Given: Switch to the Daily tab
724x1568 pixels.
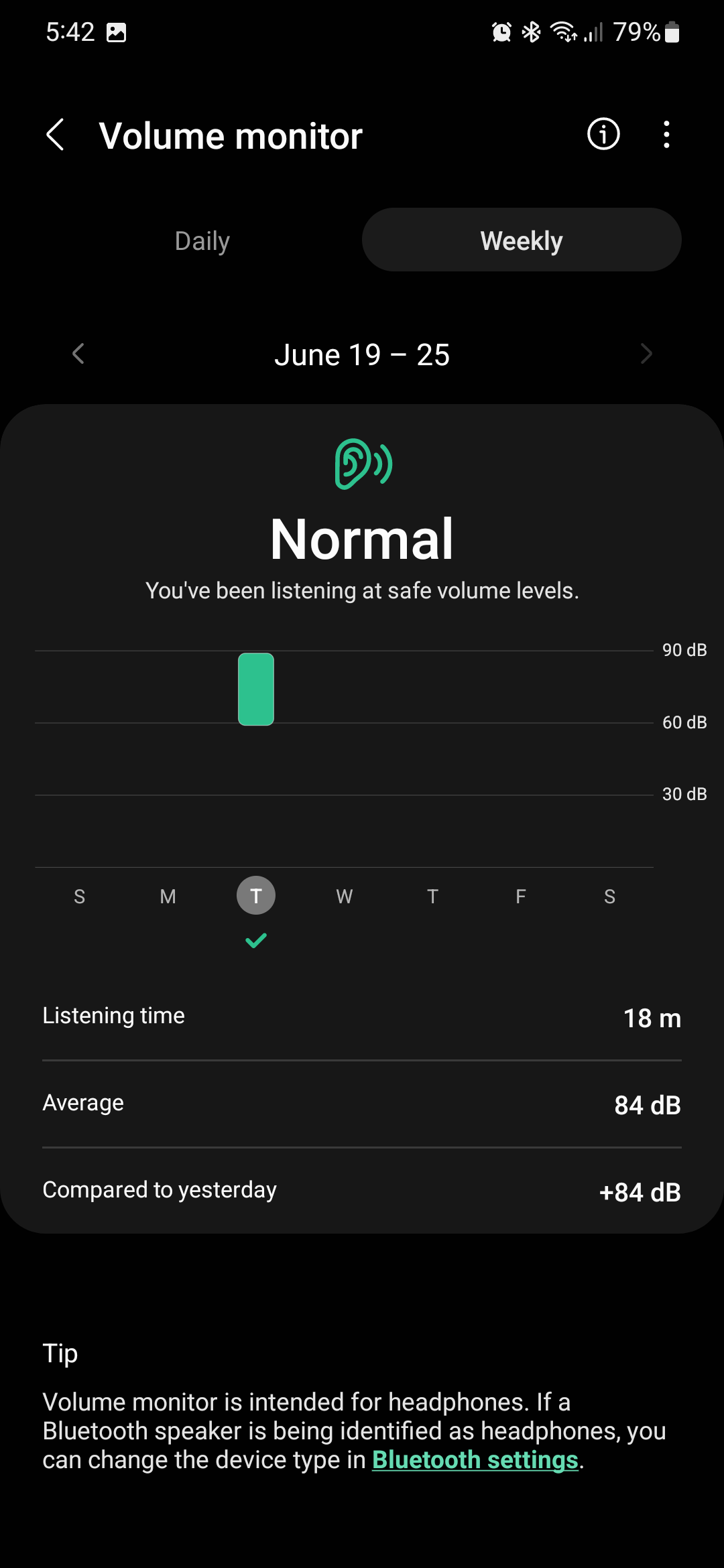Looking at the screenshot, I should coord(202,241).
